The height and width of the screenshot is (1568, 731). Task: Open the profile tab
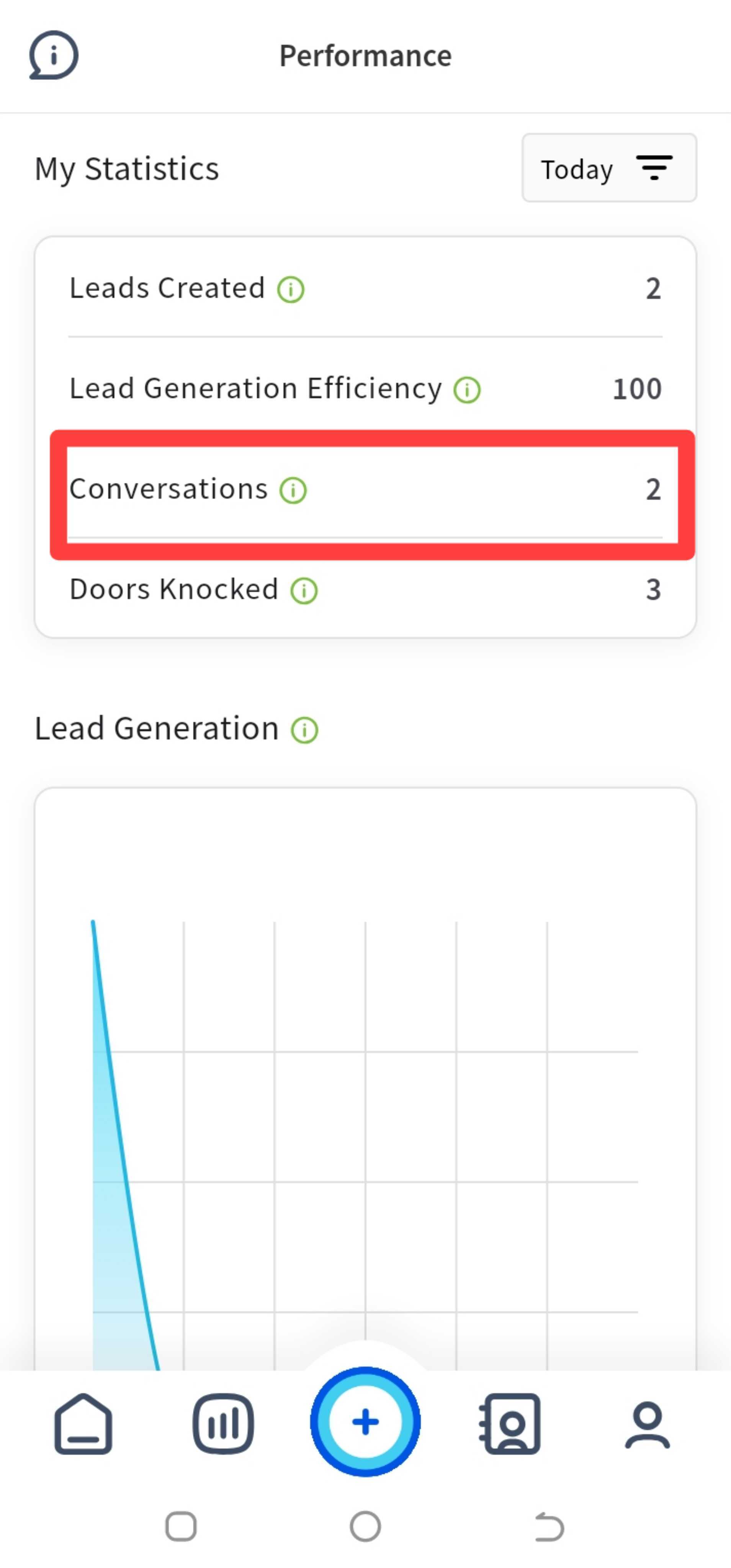648,1424
